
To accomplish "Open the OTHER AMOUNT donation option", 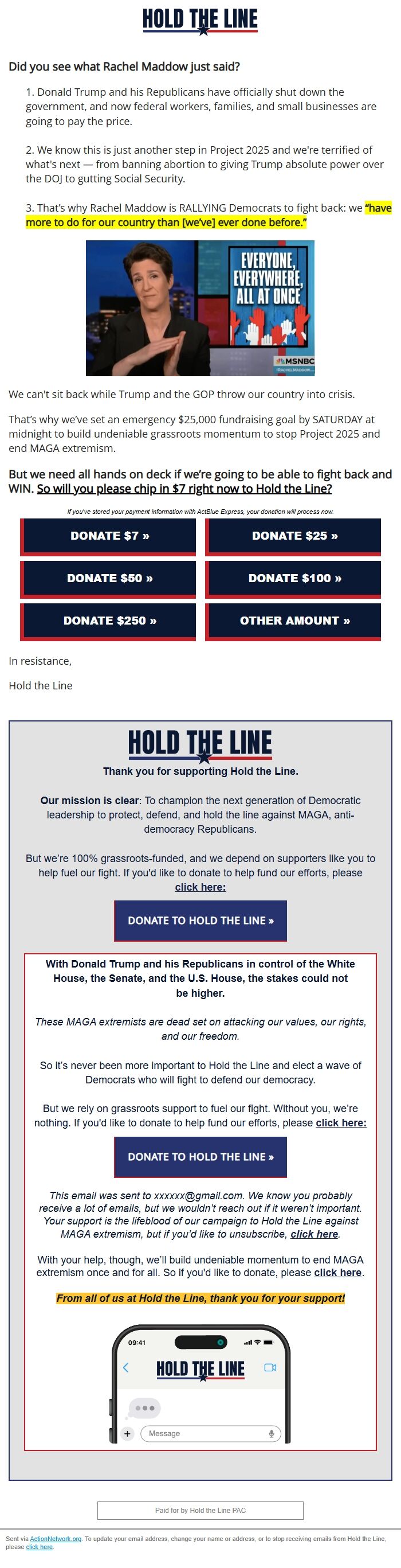I will click(294, 622).
